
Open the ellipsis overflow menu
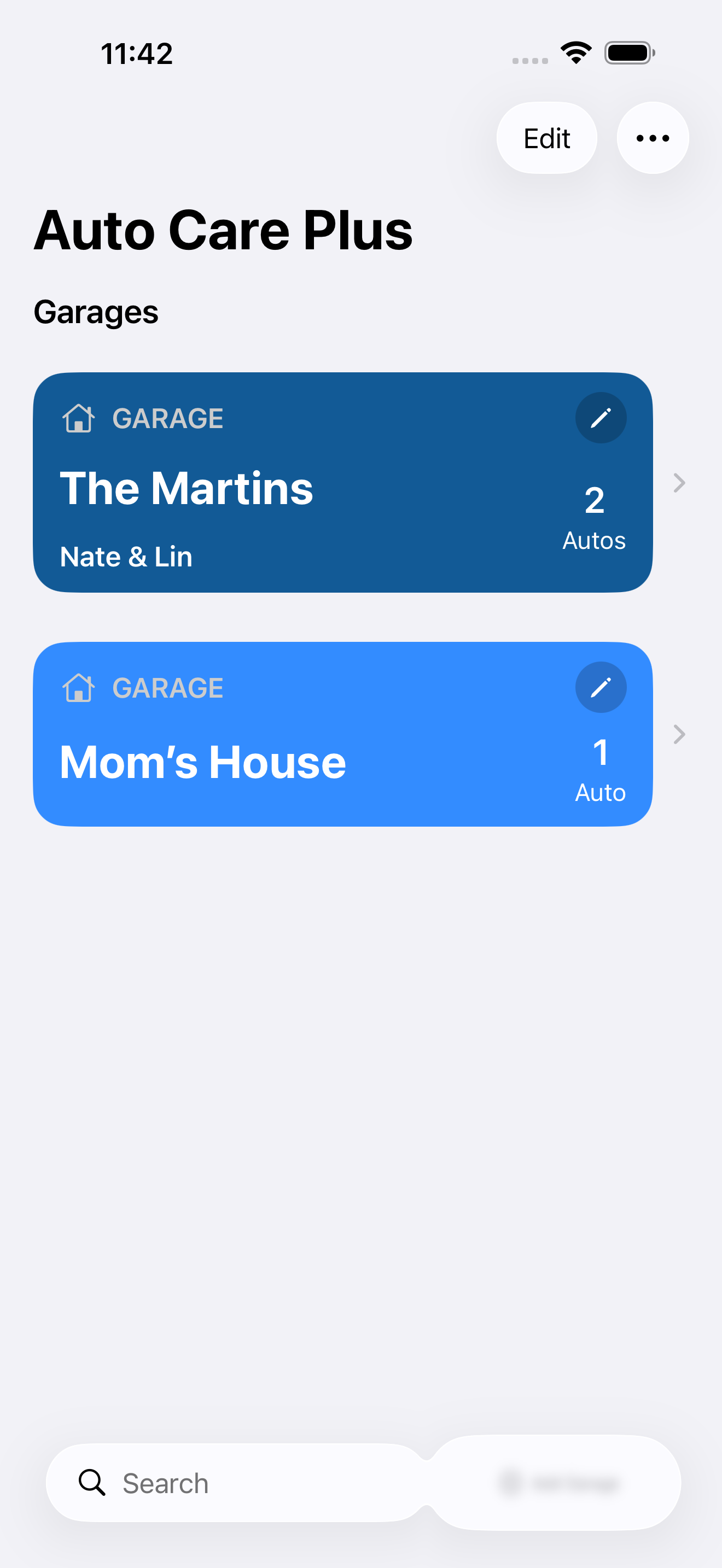click(x=652, y=138)
